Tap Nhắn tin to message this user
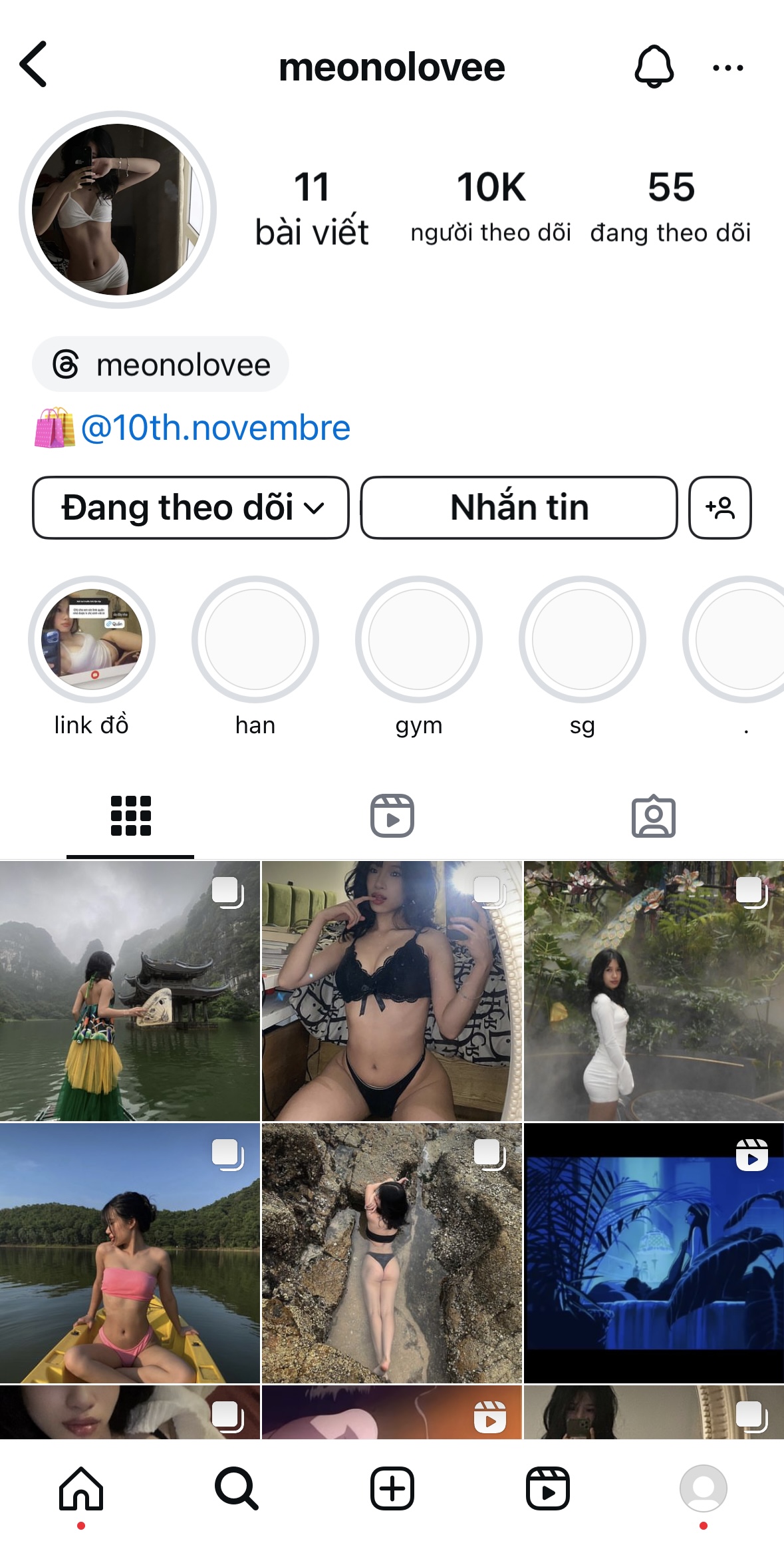 coord(519,508)
